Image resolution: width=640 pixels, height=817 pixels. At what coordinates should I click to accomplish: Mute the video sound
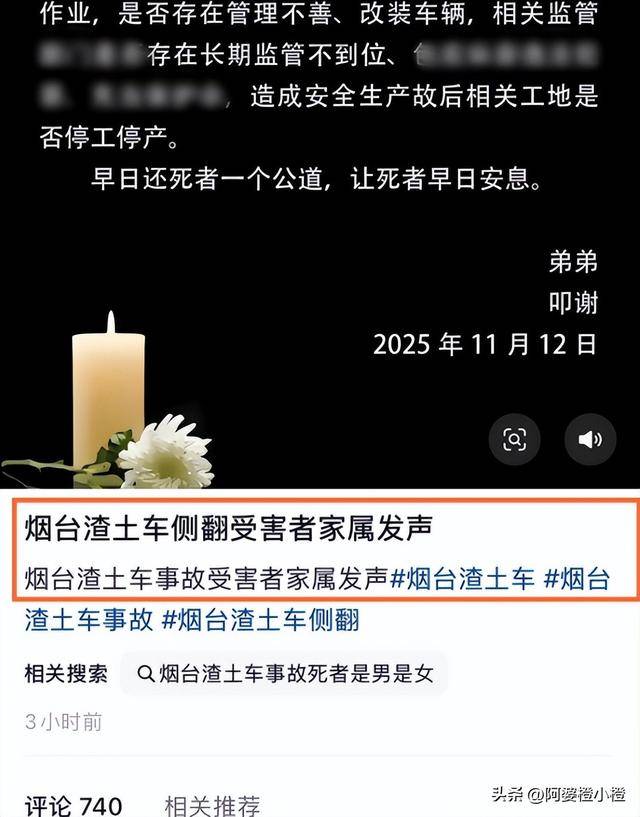coord(590,439)
